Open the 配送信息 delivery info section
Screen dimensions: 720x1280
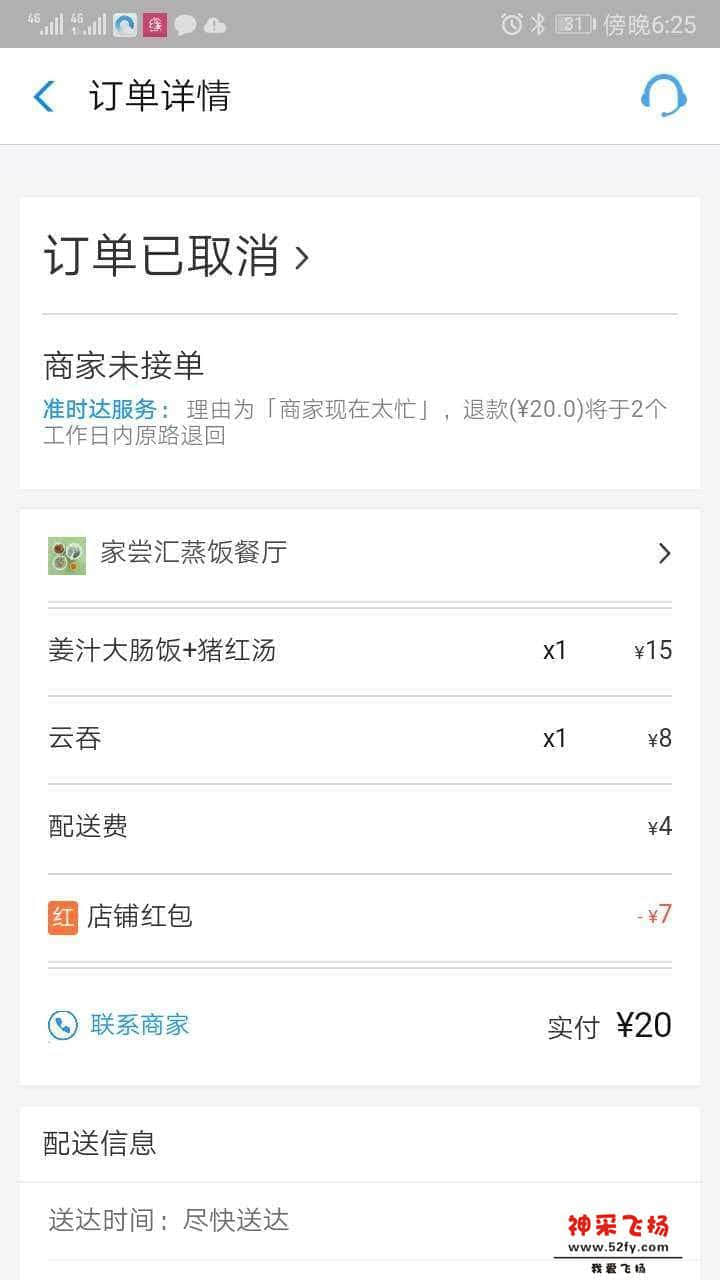point(98,1144)
